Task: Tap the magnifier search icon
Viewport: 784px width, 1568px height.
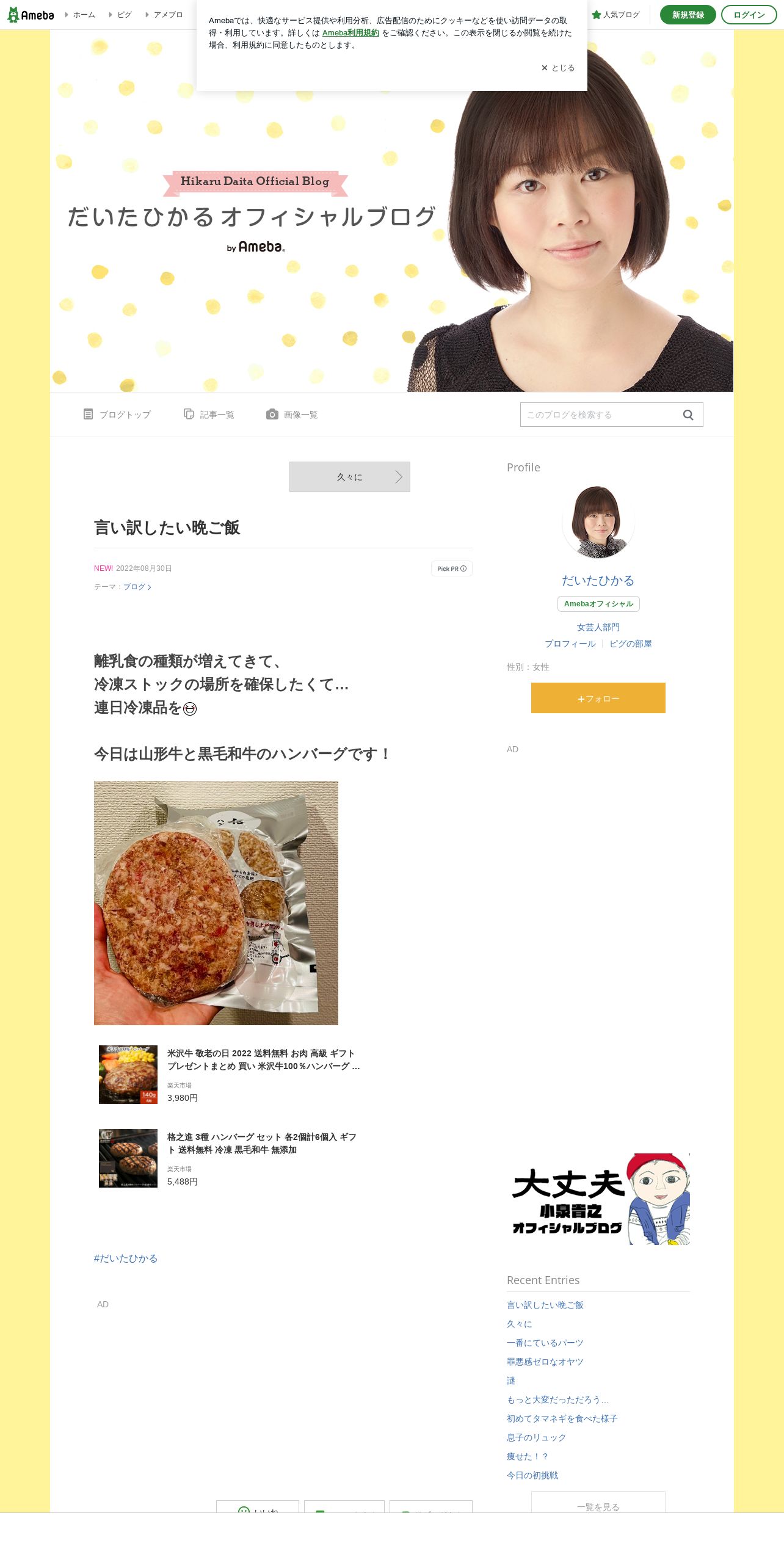Action: pyautogui.click(x=688, y=415)
